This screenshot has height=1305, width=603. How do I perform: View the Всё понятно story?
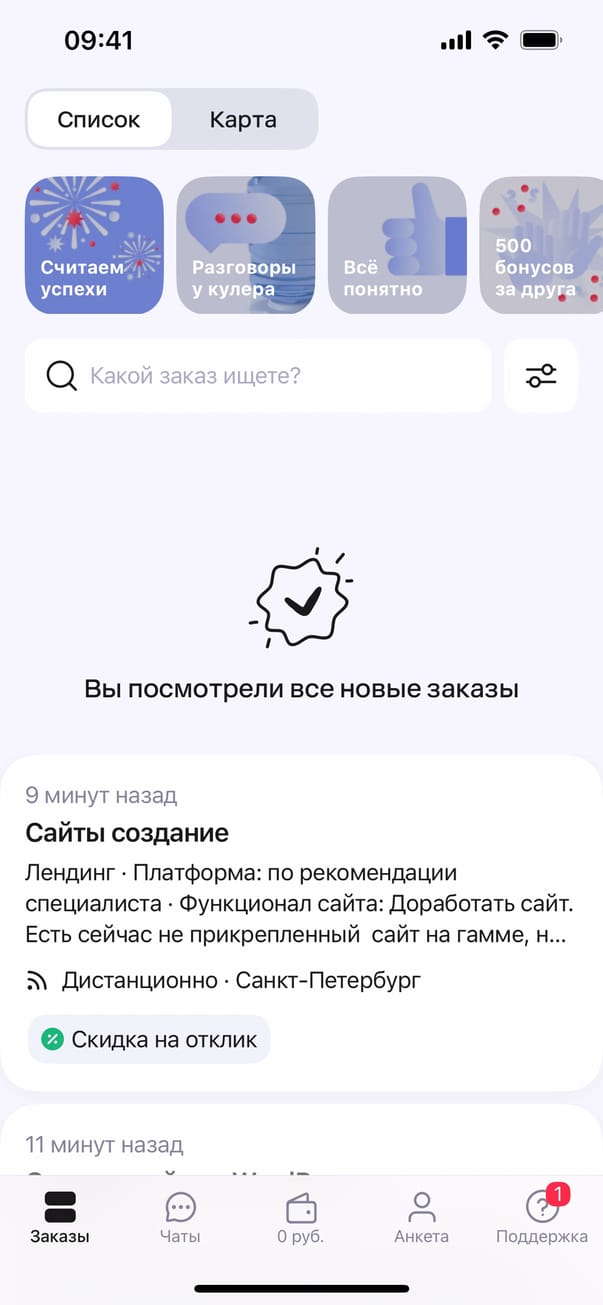point(397,245)
